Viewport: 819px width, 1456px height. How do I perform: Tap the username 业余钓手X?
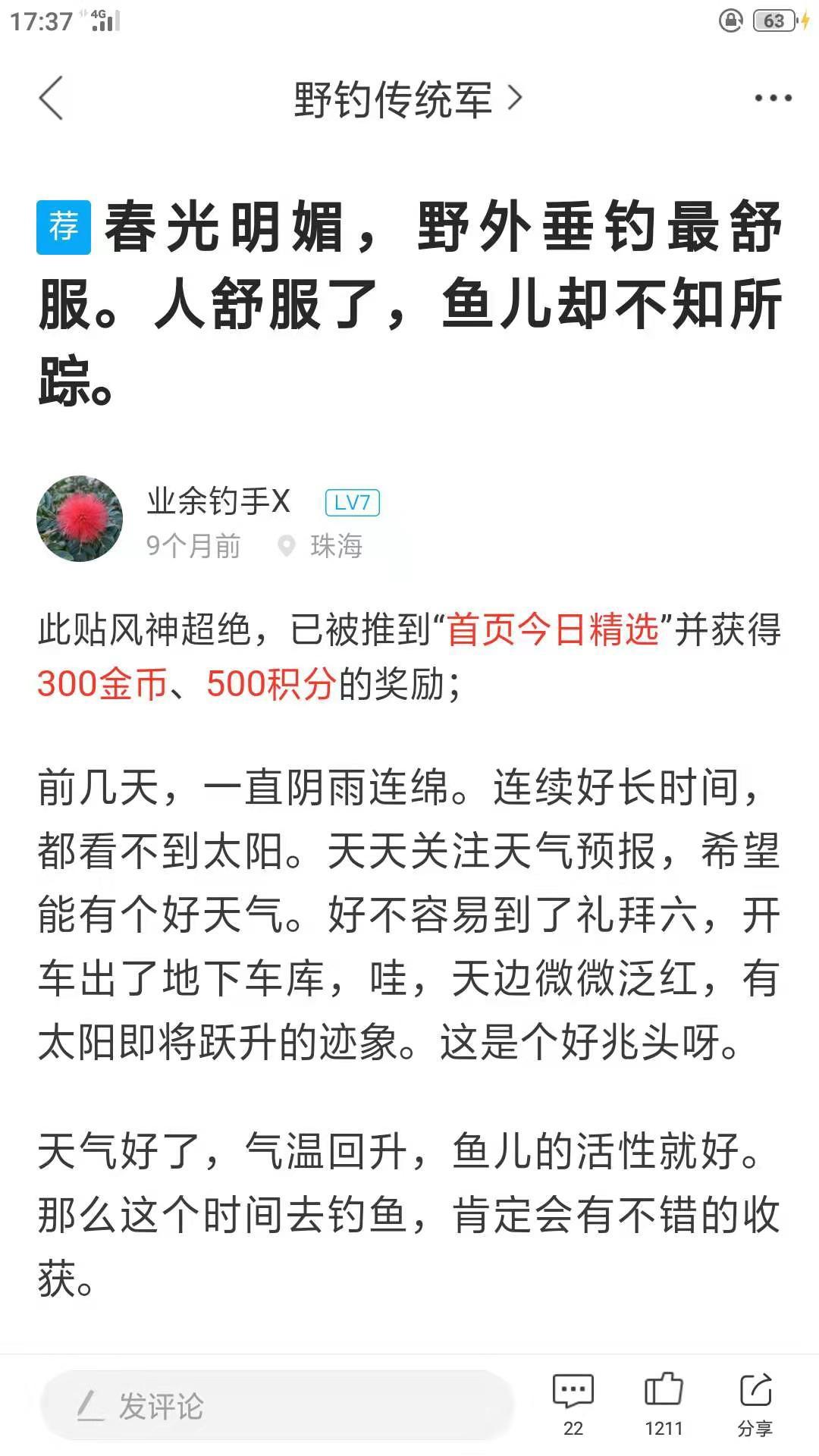click(x=218, y=501)
